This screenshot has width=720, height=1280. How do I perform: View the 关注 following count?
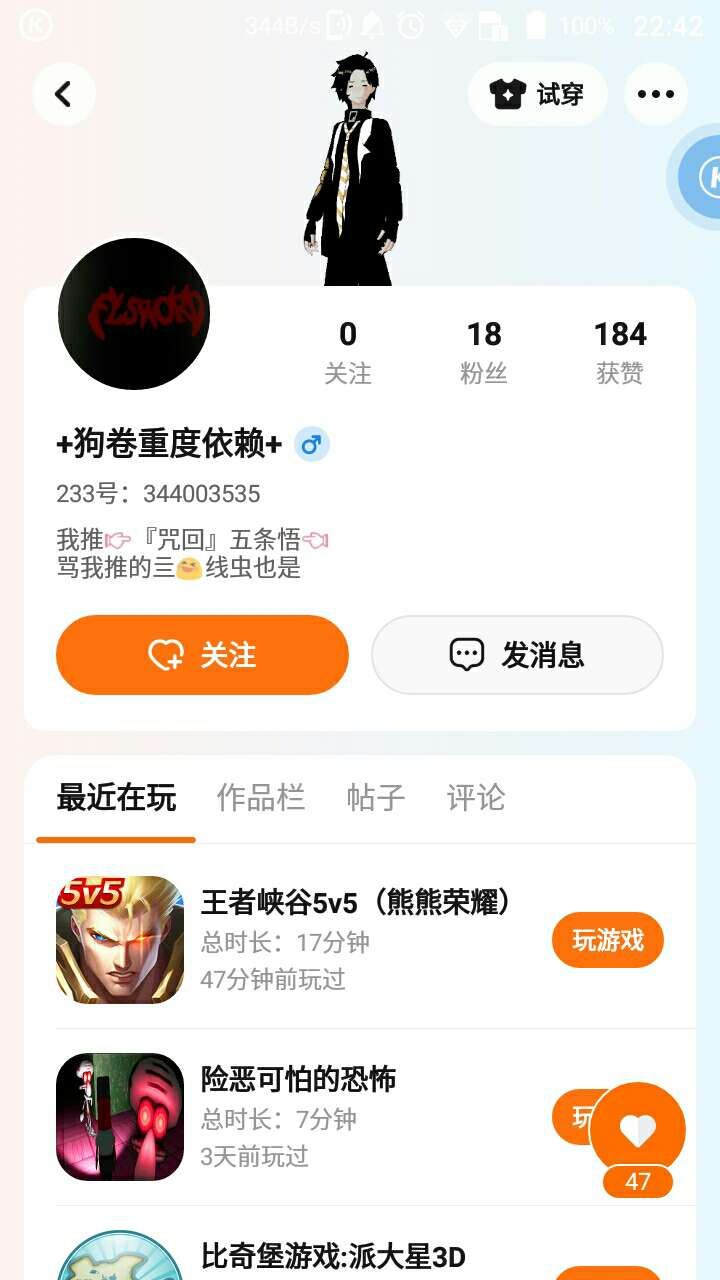click(348, 352)
